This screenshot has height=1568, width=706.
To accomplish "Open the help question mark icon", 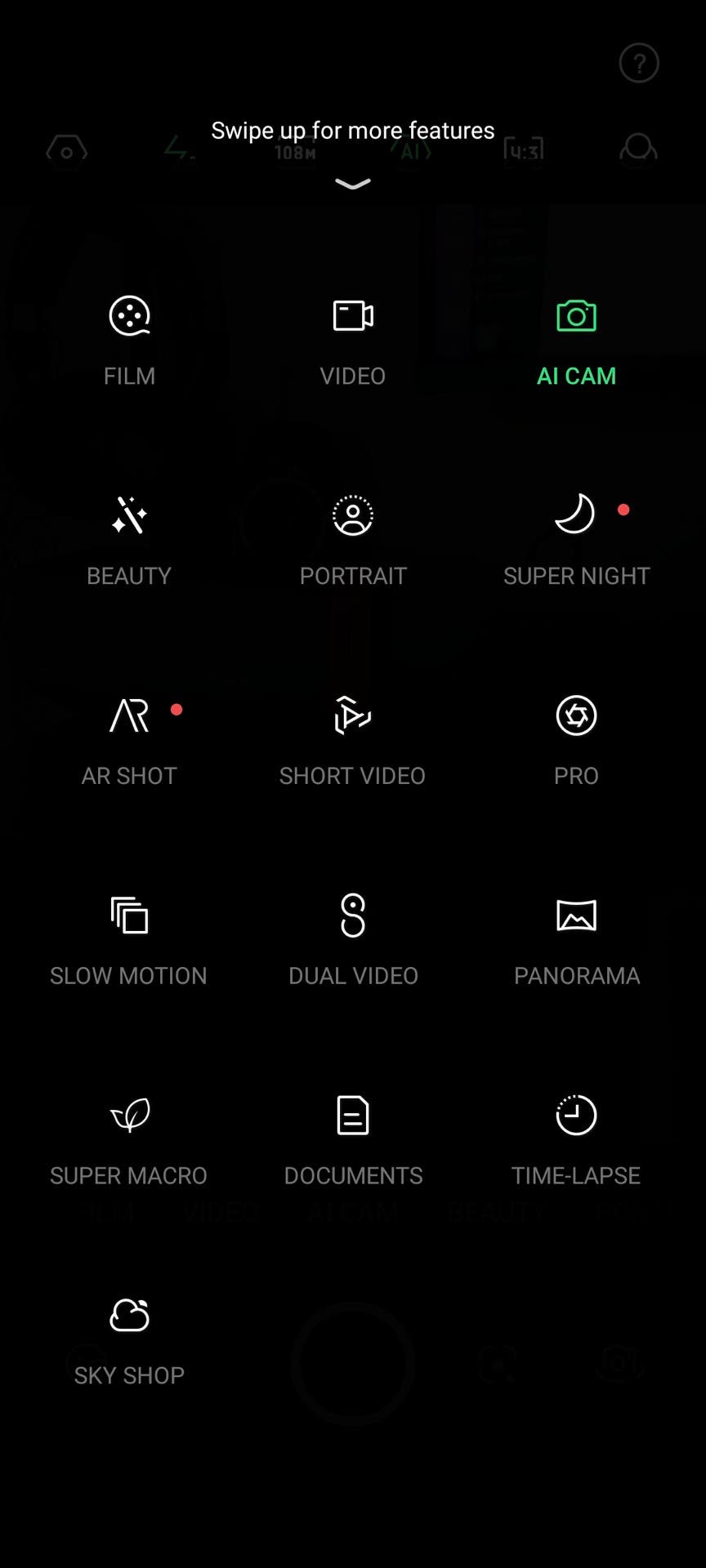I will coord(639,63).
